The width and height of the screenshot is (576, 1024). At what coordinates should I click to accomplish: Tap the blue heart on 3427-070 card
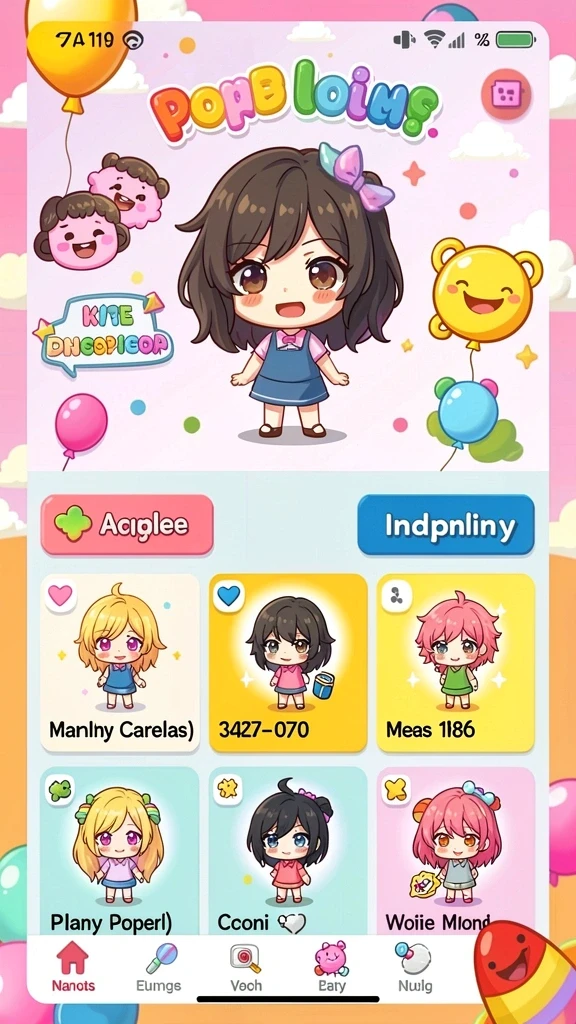228,595
